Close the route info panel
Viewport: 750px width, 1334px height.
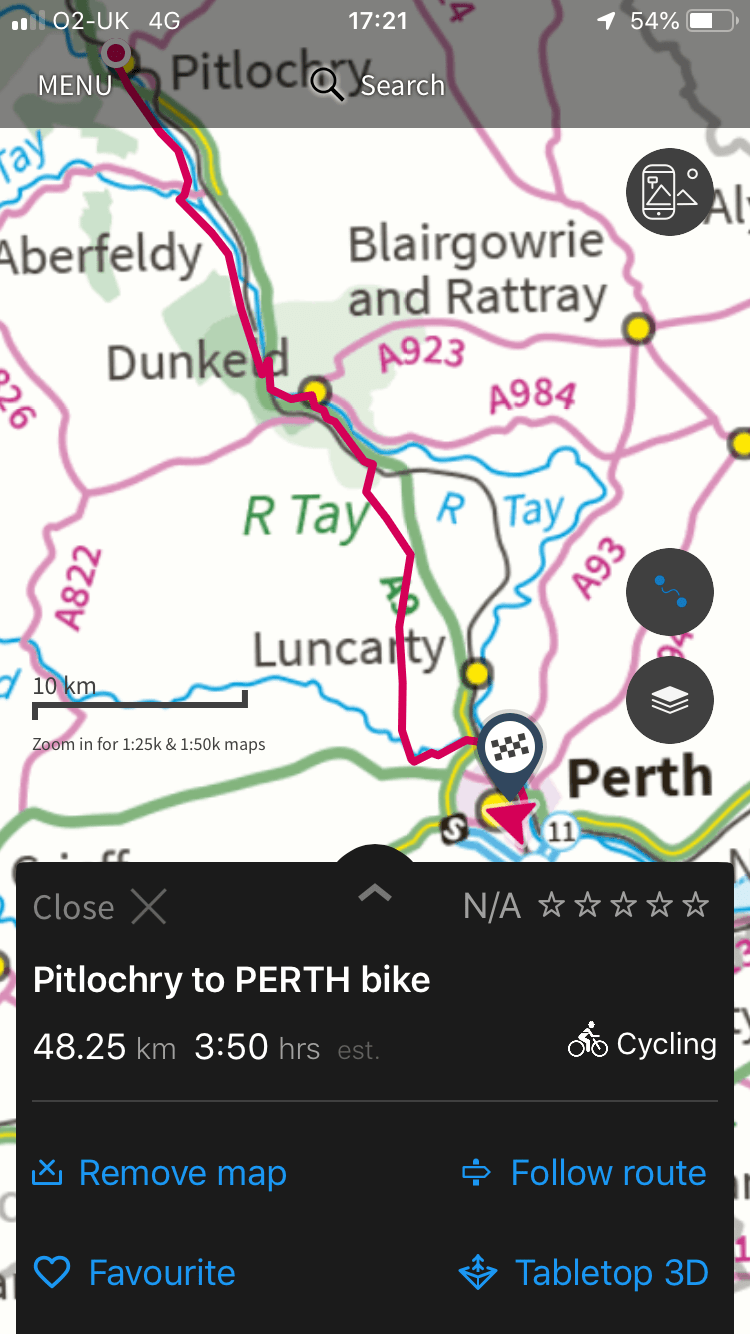pyautogui.click(x=100, y=908)
